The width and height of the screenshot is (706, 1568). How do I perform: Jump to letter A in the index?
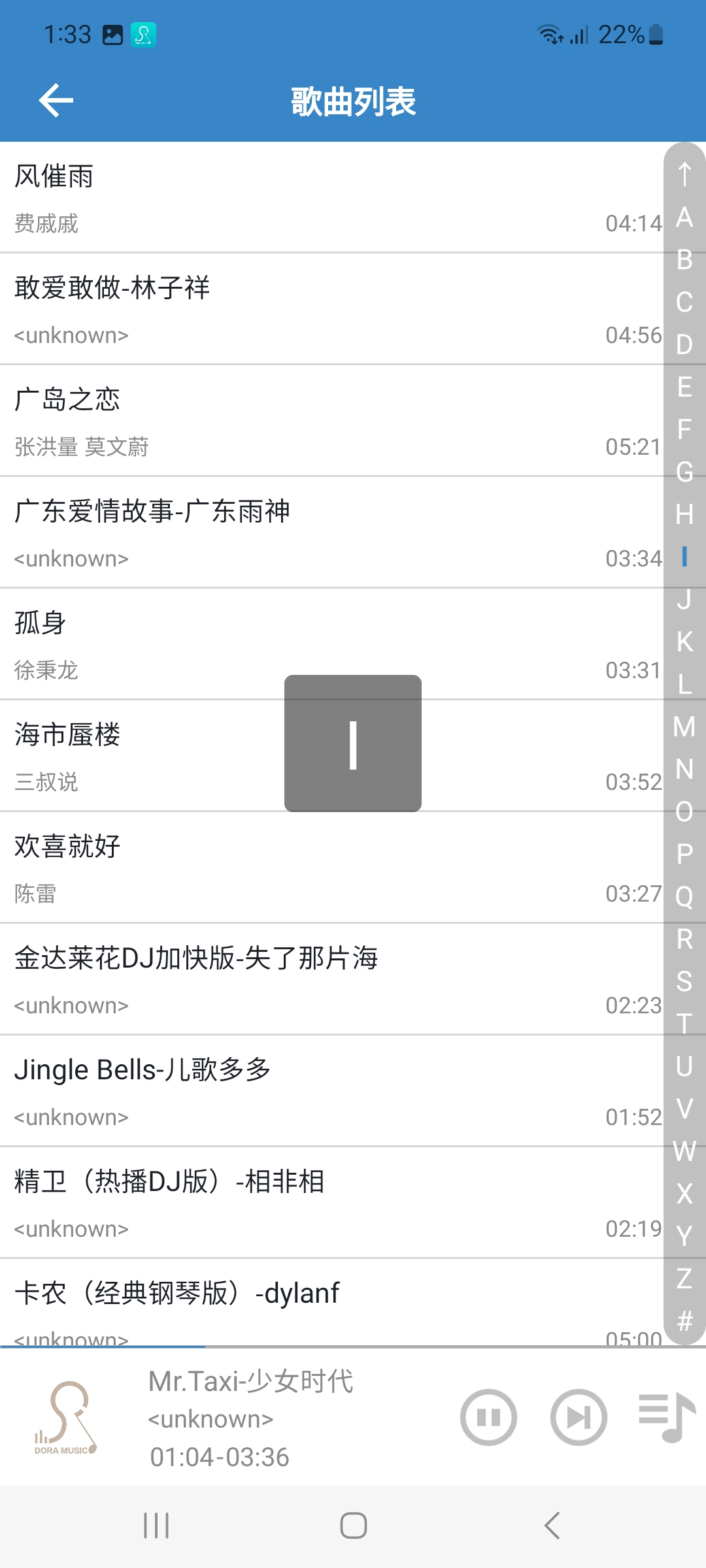[684, 217]
